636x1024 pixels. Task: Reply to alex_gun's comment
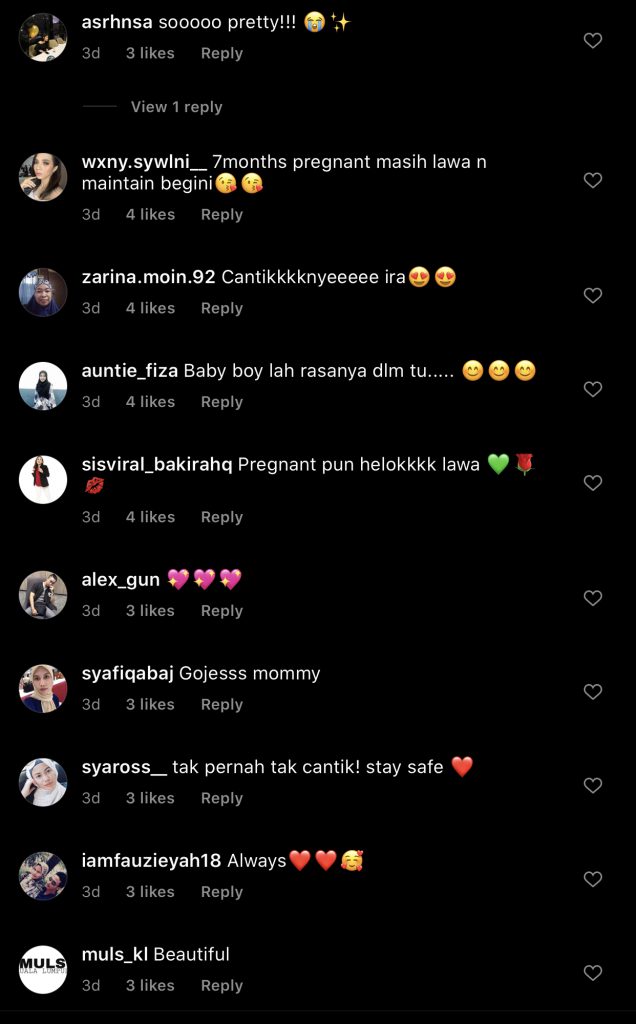click(221, 611)
